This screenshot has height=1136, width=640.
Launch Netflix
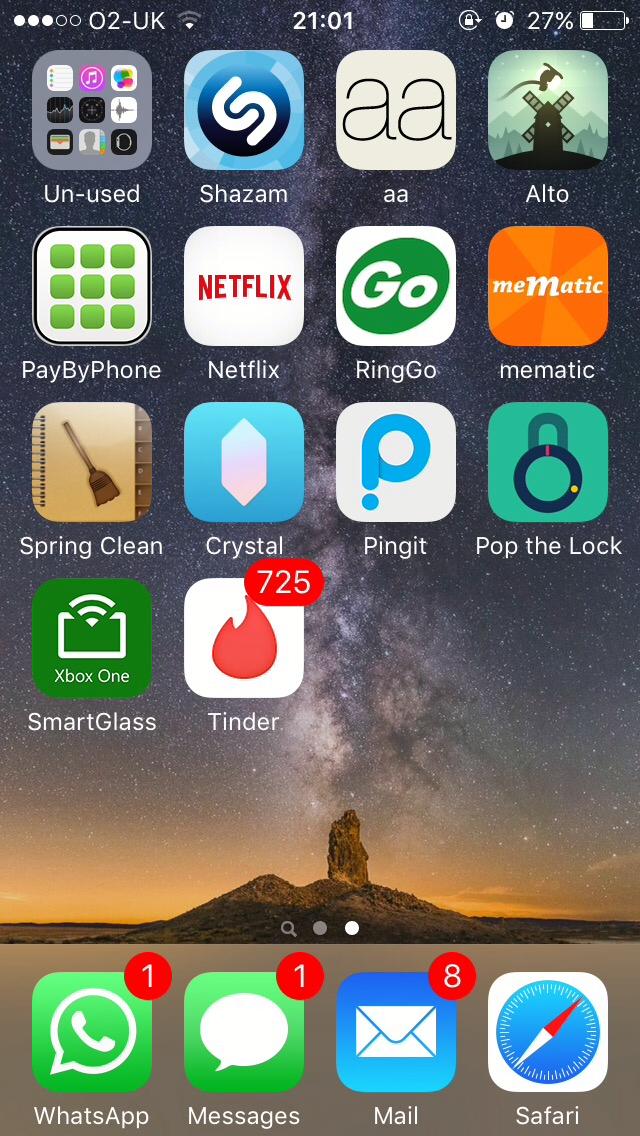pos(244,286)
